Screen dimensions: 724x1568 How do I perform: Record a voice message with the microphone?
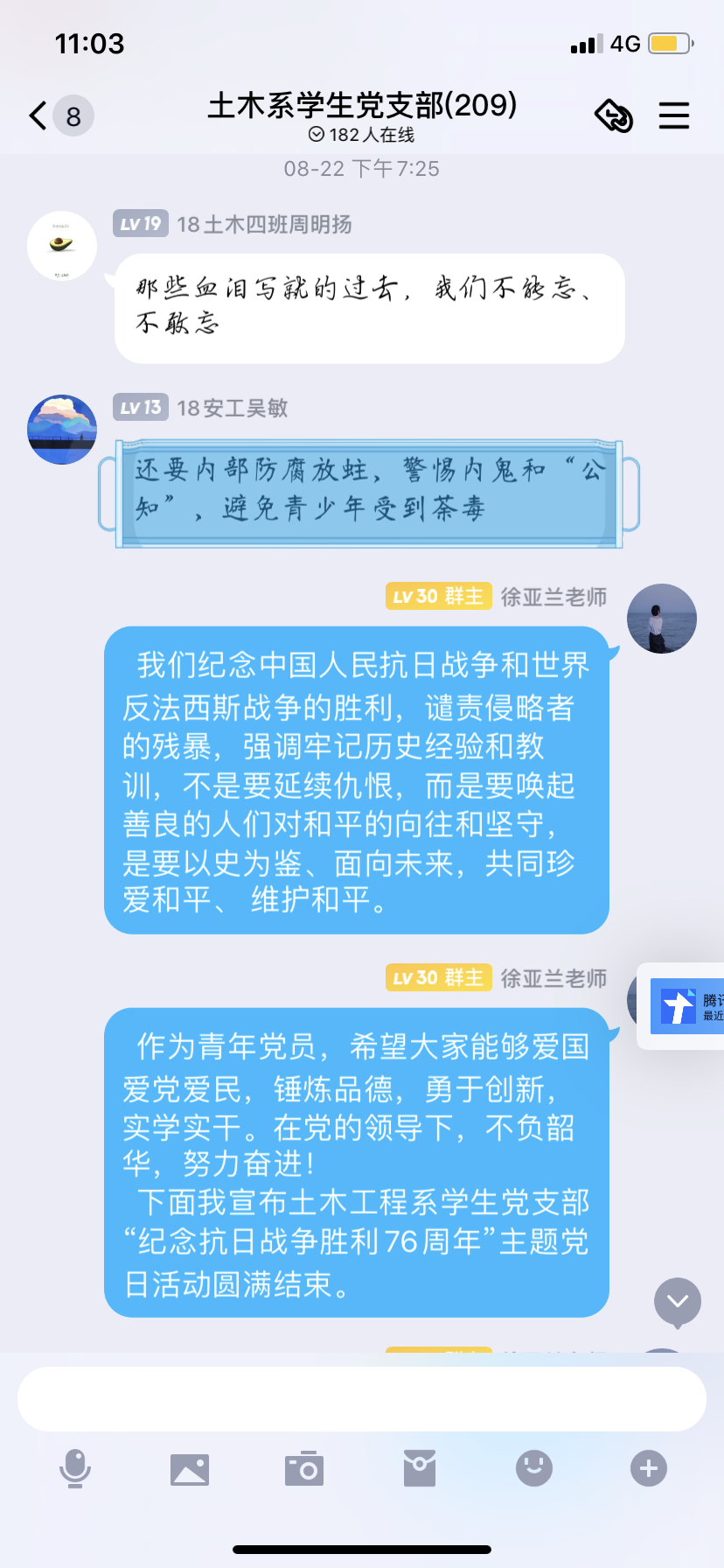[x=75, y=1468]
